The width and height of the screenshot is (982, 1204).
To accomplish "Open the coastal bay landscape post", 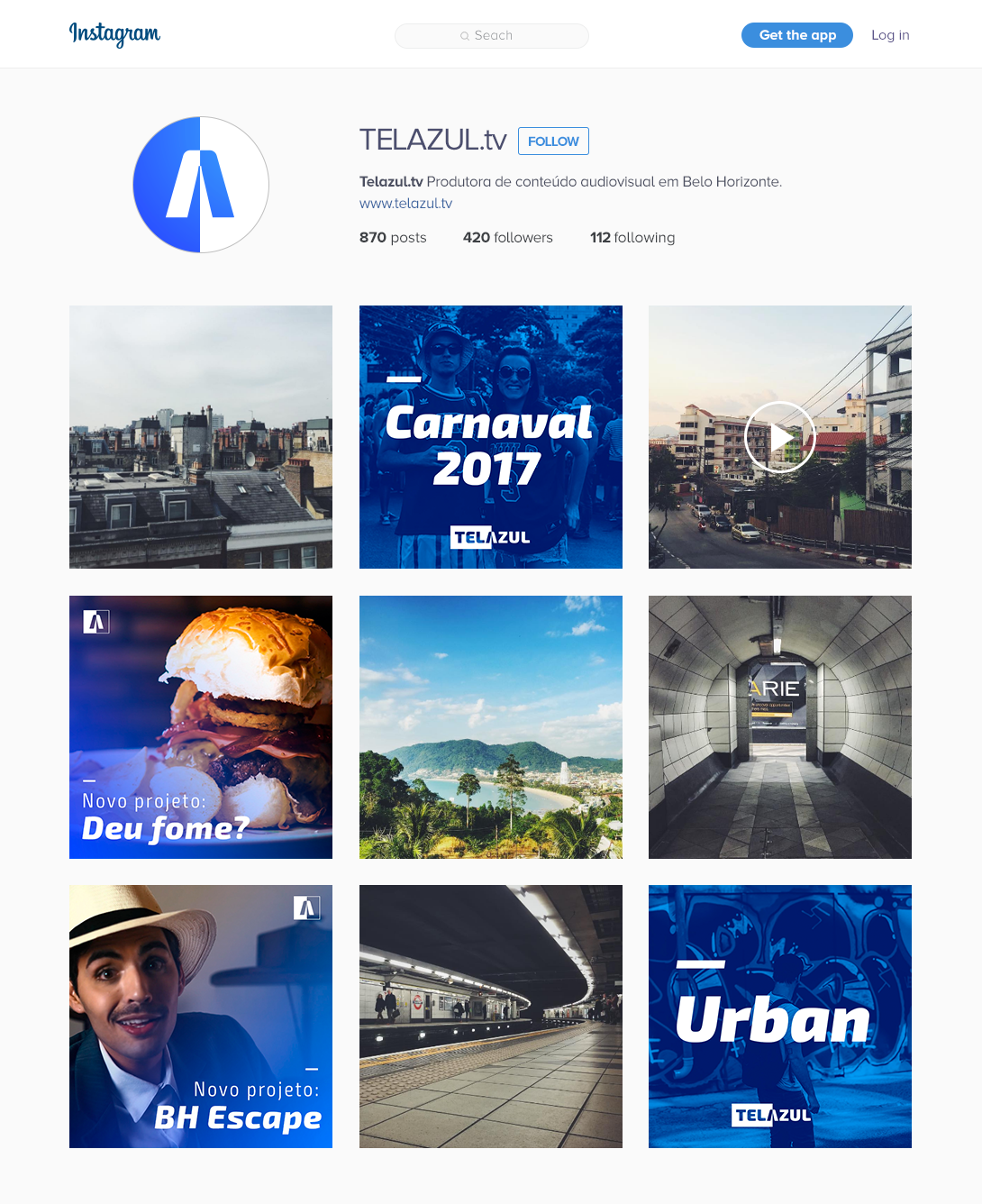I will pyautogui.click(x=491, y=727).
